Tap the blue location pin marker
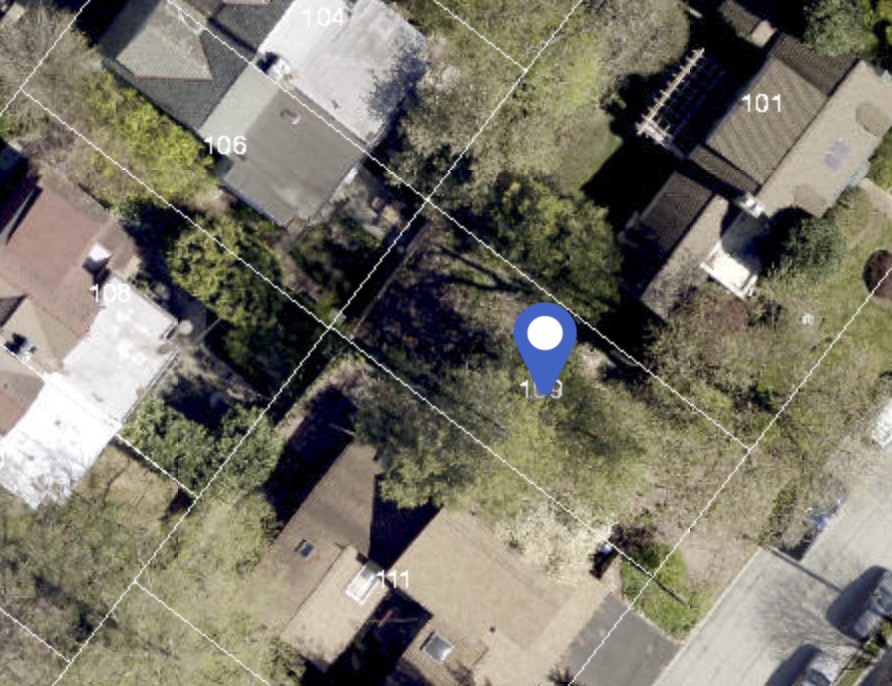This screenshot has height=686, width=892. point(545,341)
